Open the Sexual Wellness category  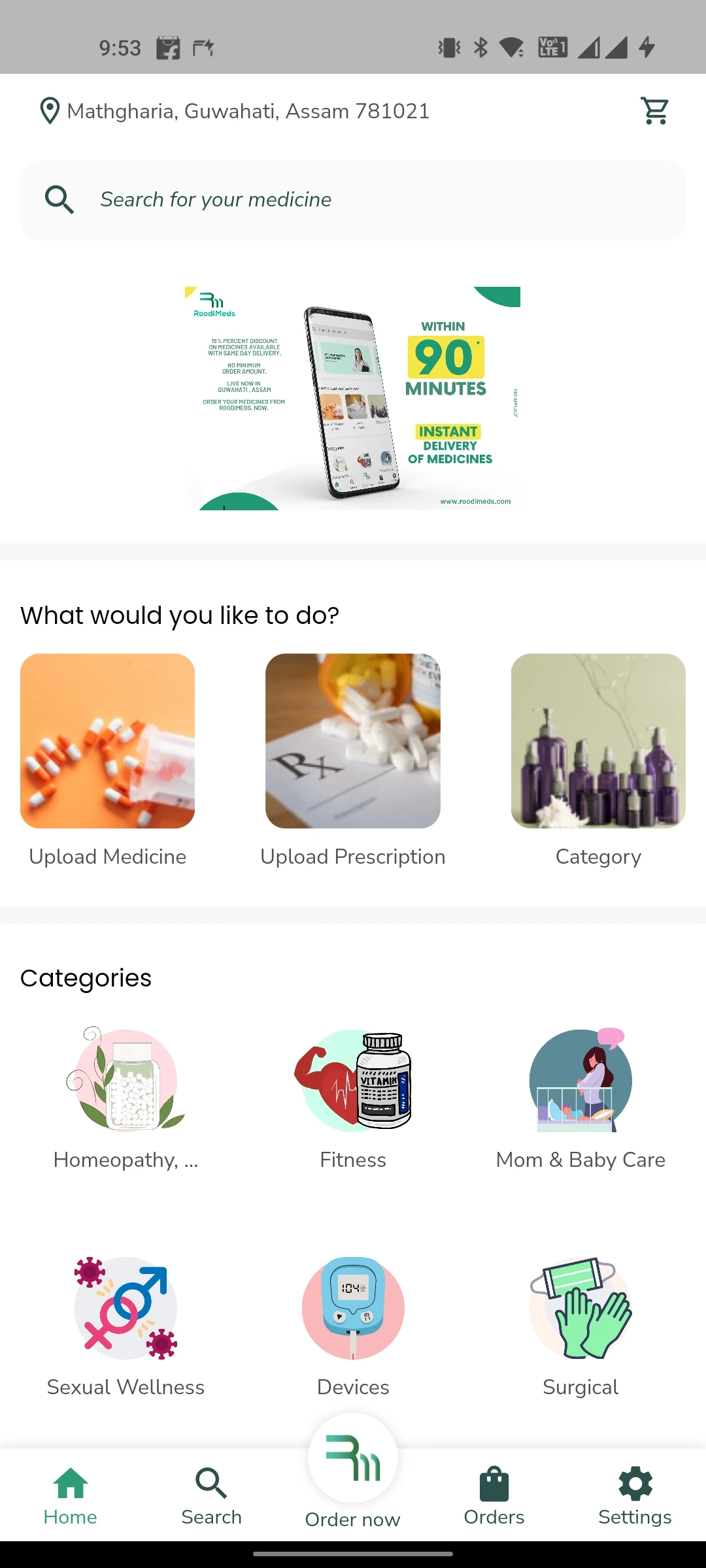pos(126,1309)
